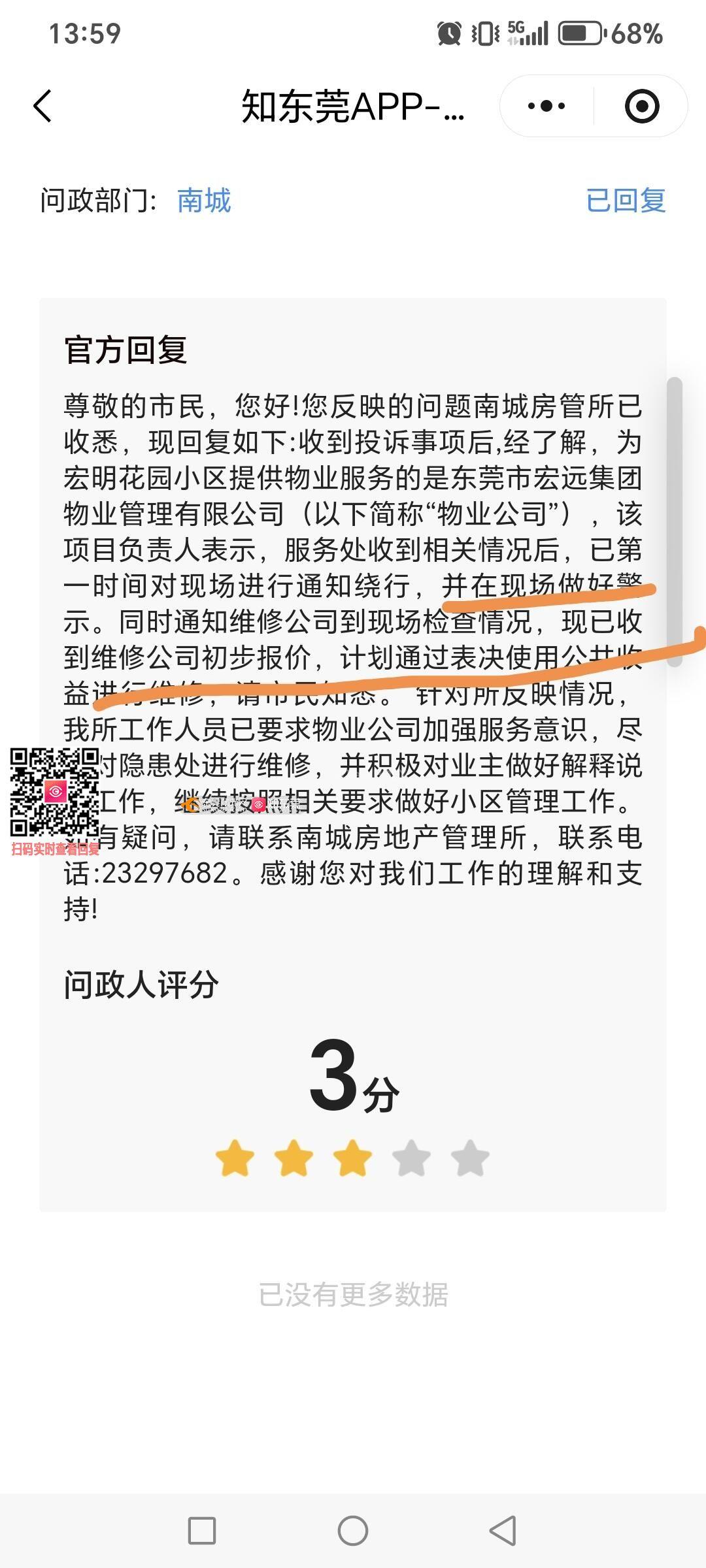Viewport: 706px width, 1568px height.
Task: Open the 南城 department link
Action: (204, 201)
